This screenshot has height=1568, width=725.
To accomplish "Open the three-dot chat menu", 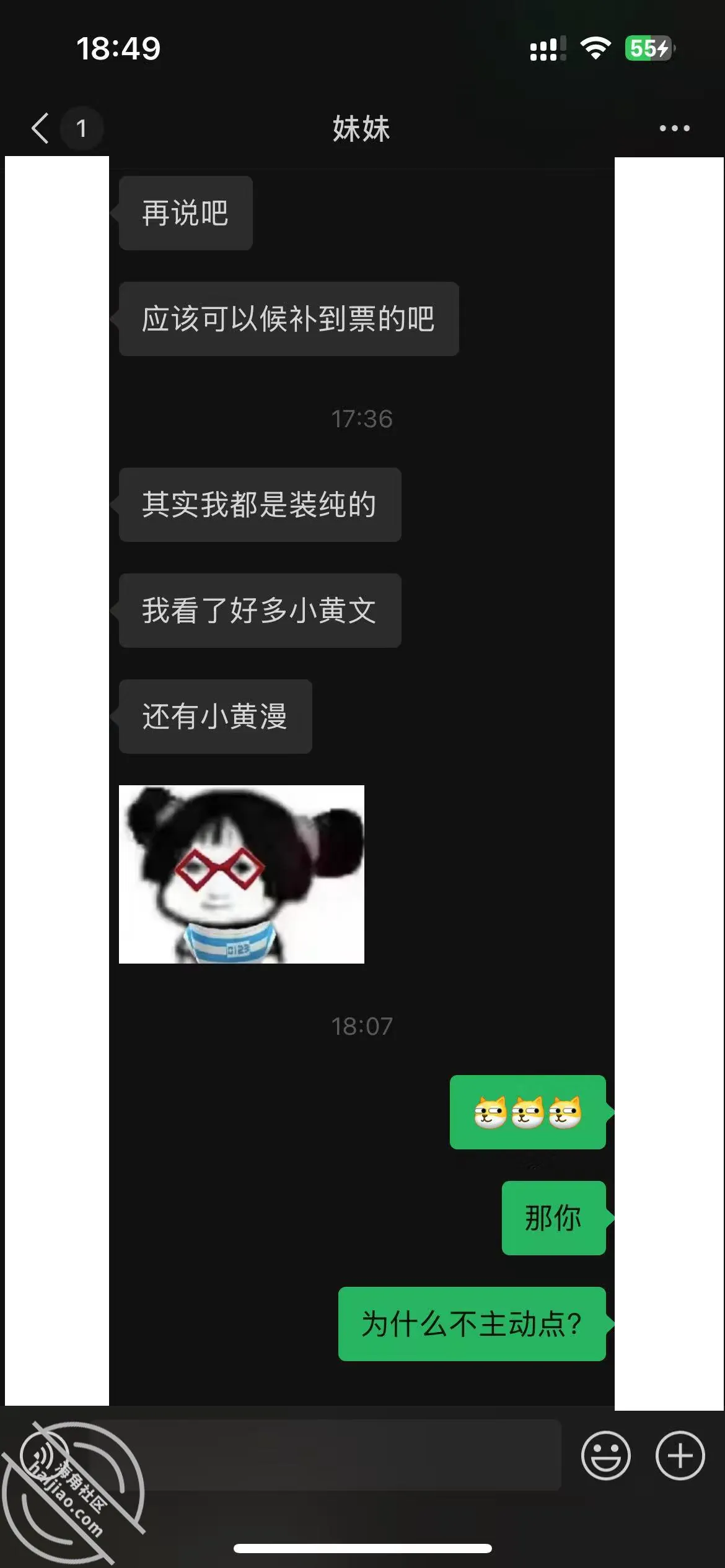I will coord(674,128).
